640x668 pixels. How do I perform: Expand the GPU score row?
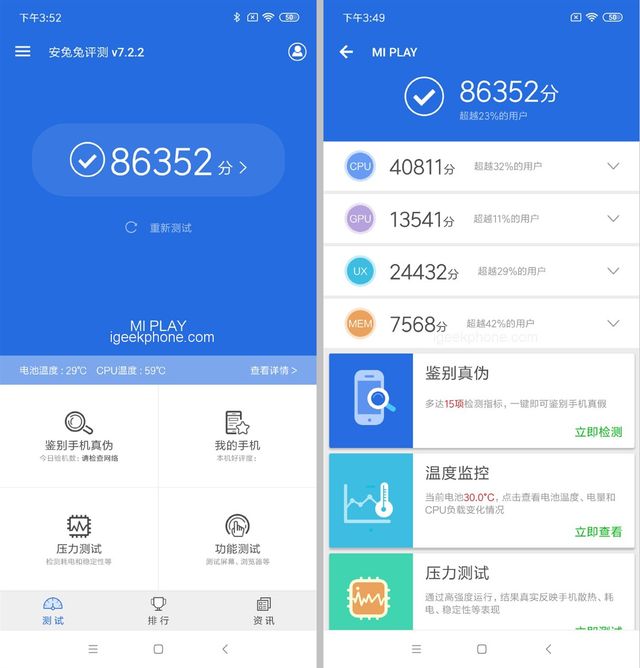[613, 219]
